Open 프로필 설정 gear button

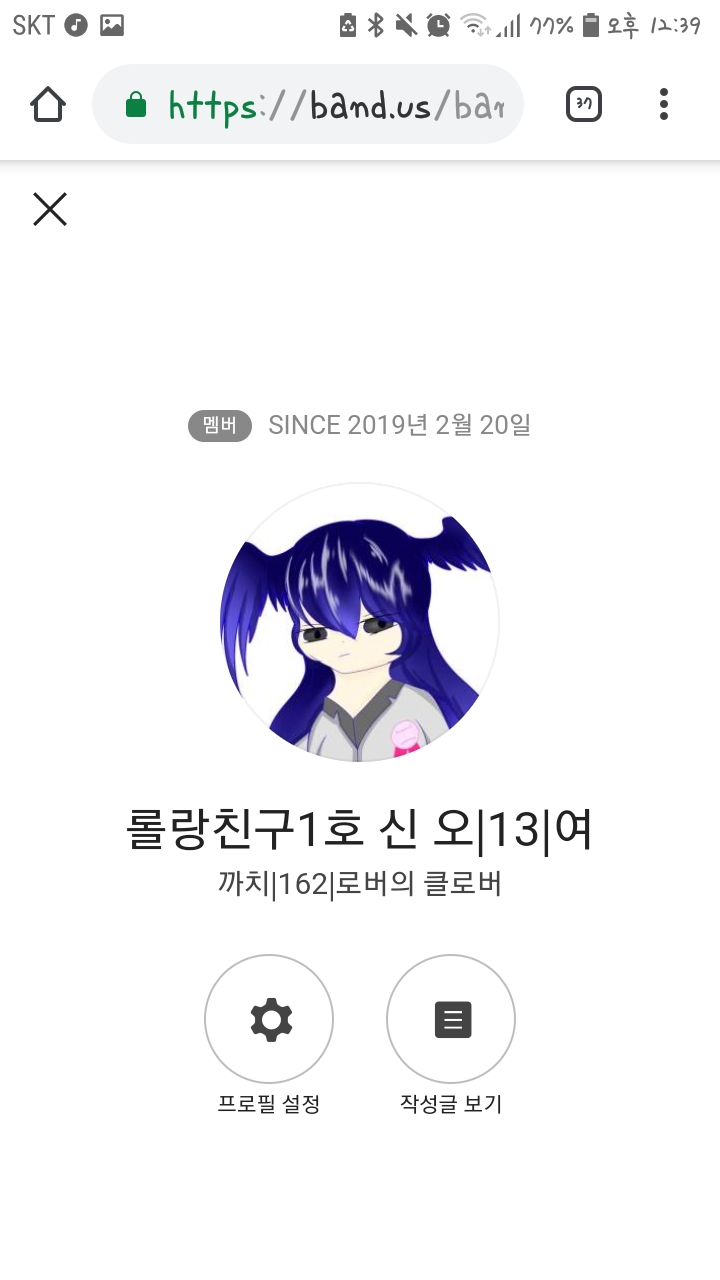(x=269, y=1019)
